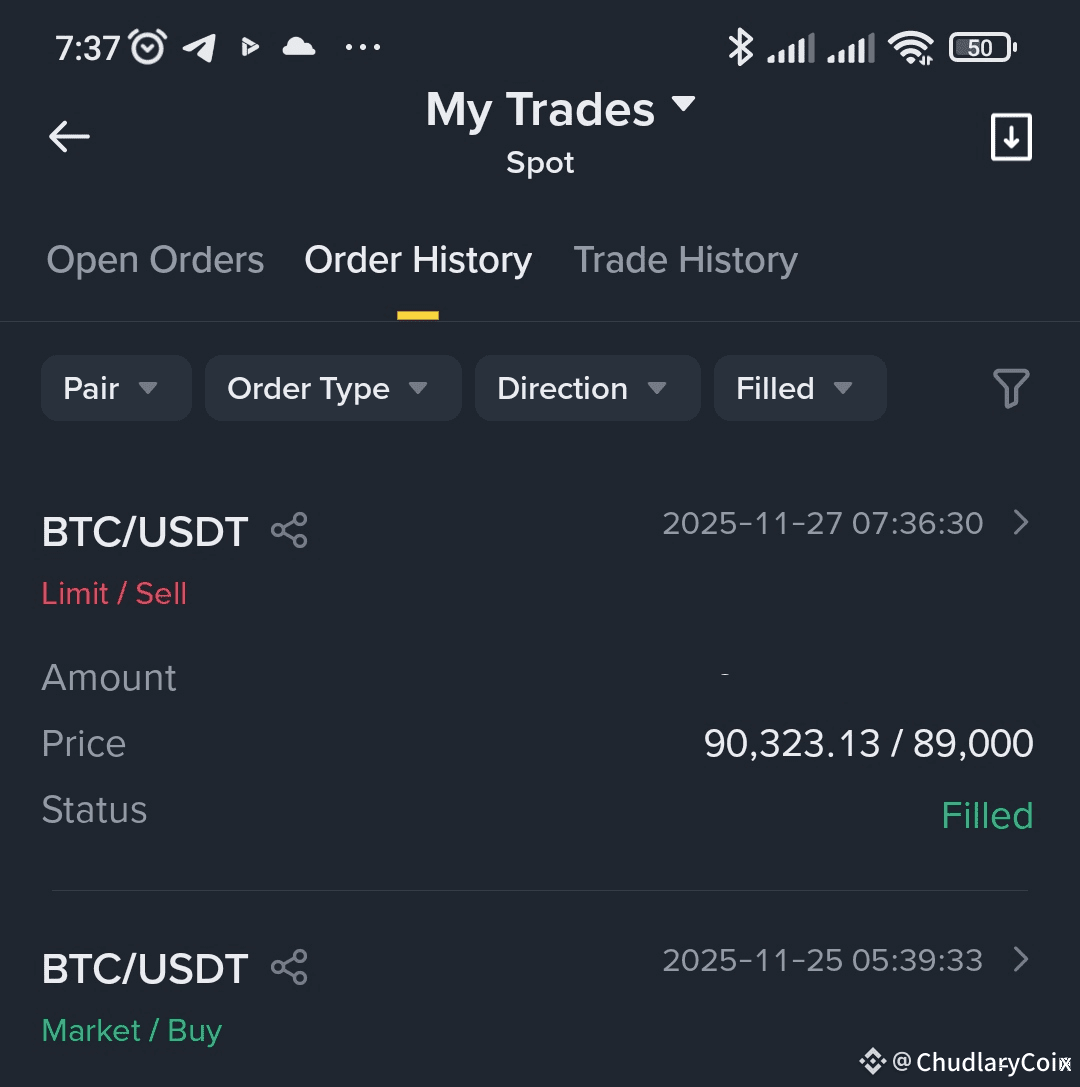Choose the Direction filter dropdown
1080x1087 pixels.
point(586,388)
